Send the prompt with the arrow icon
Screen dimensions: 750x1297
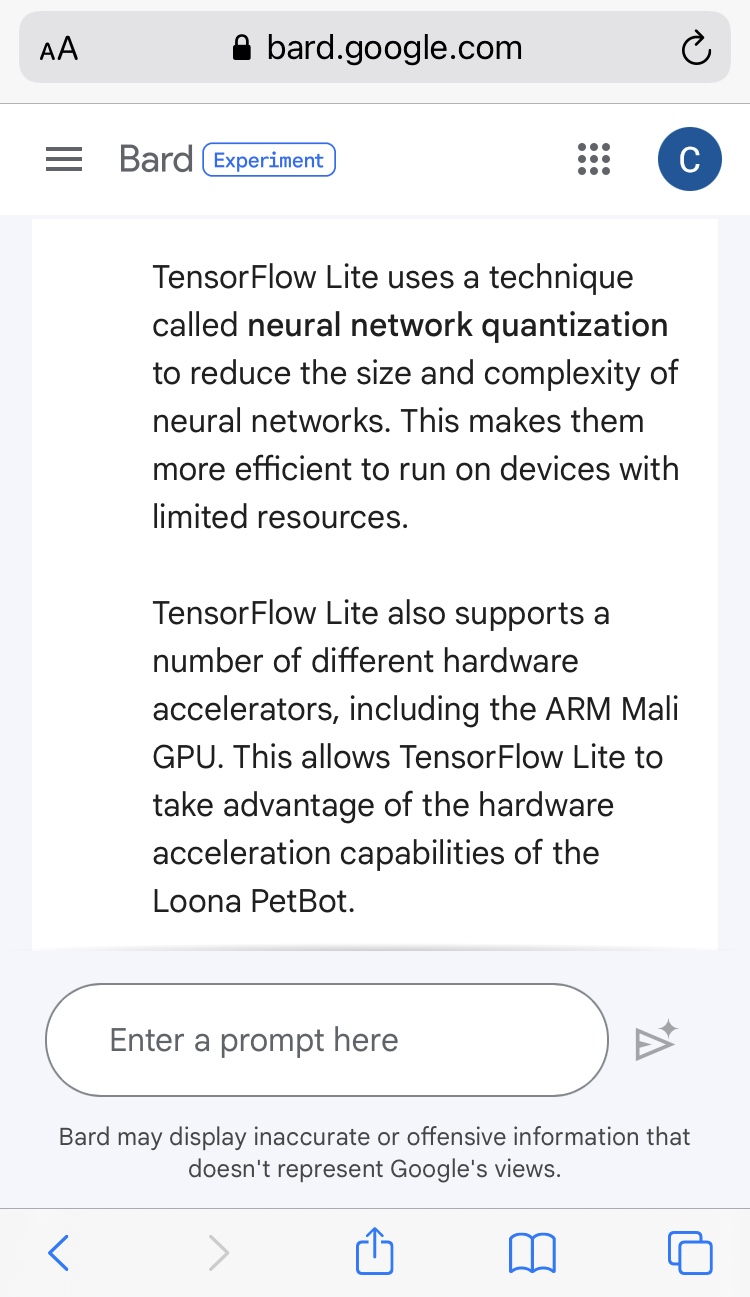[656, 1041]
